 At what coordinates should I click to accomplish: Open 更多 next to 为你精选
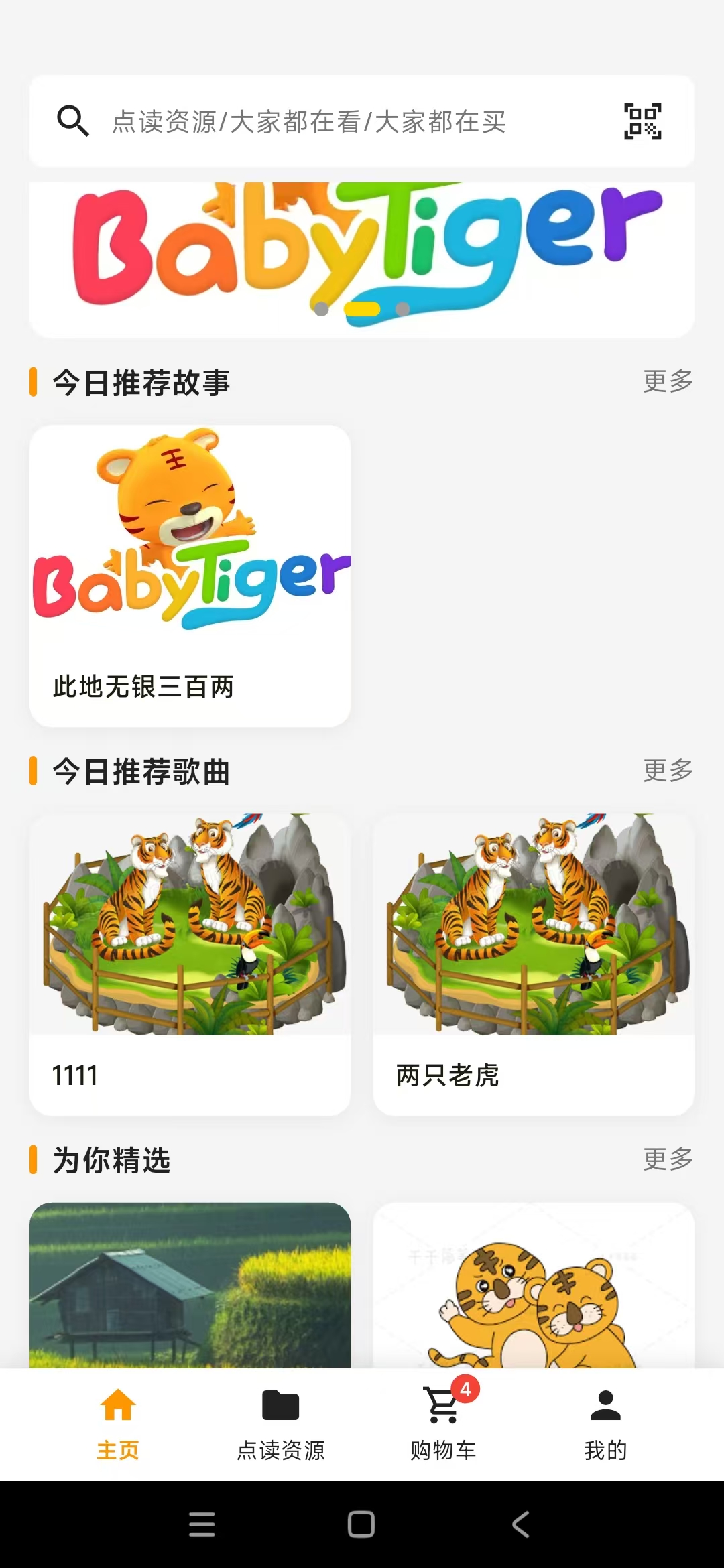pos(667,1159)
